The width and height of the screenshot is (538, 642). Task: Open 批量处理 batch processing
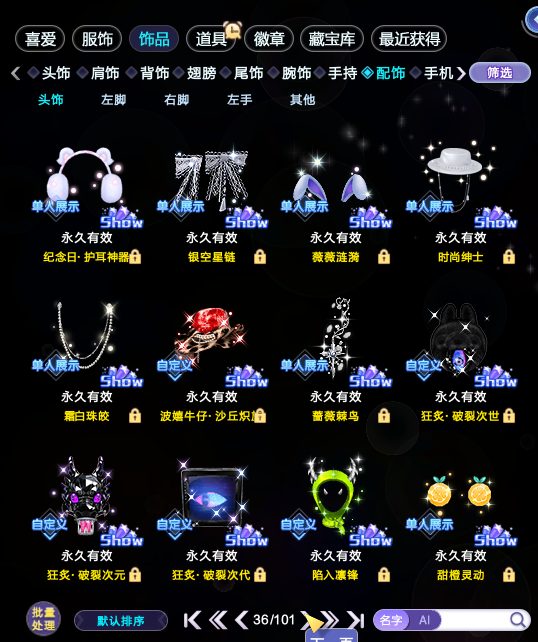pyautogui.click(x=43, y=619)
